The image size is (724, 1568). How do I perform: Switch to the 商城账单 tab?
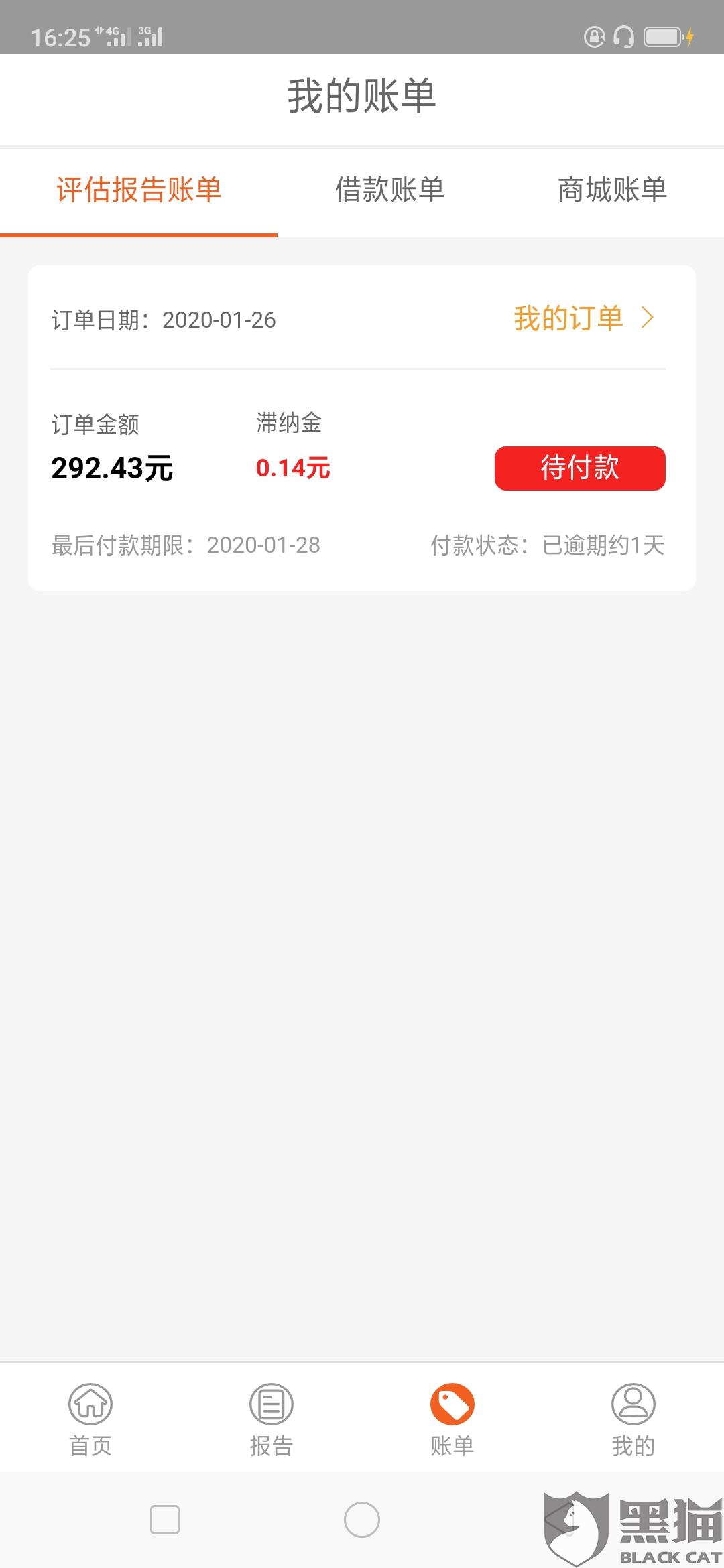[x=612, y=190]
